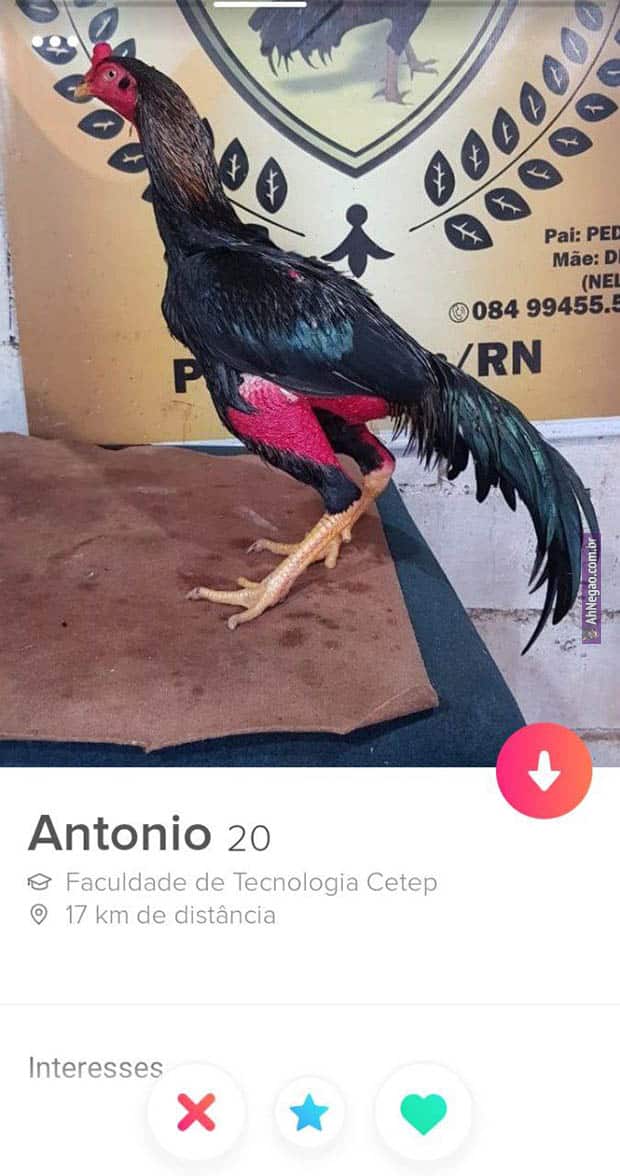Open the three-dot options menu
The height and width of the screenshot is (1176, 620).
pyautogui.click(x=54, y=43)
